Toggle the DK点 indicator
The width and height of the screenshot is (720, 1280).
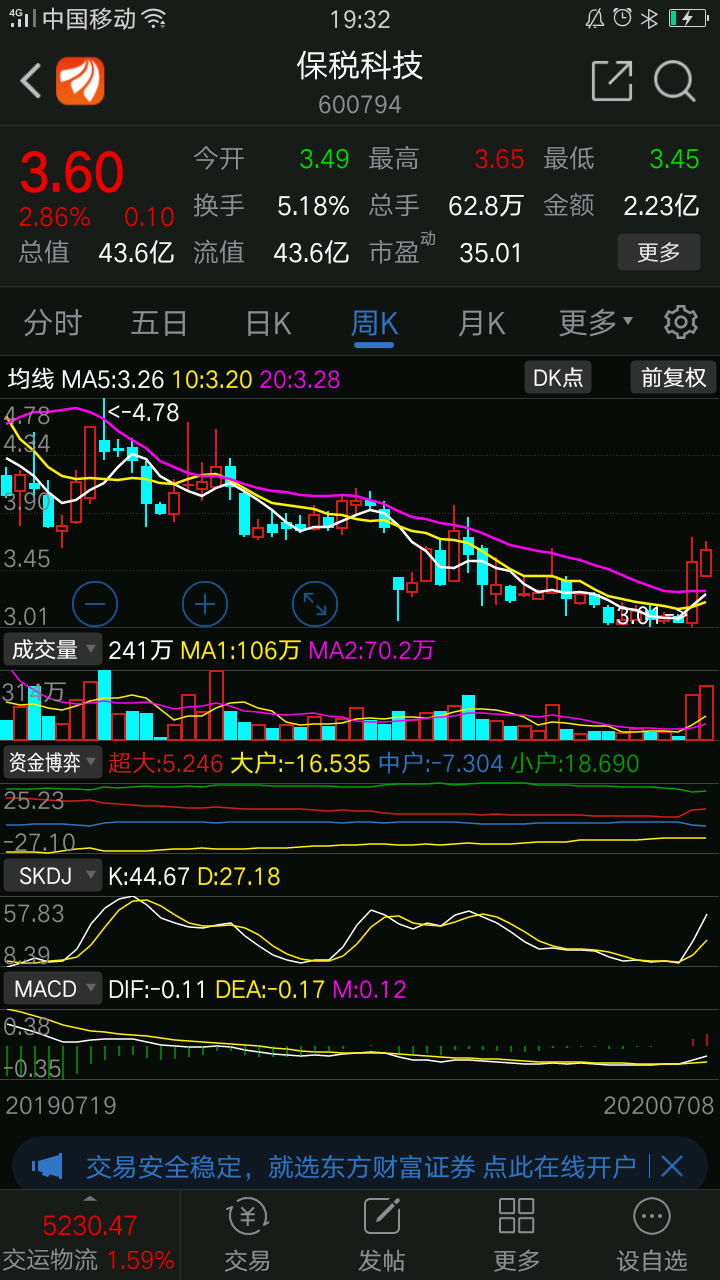(x=557, y=377)
